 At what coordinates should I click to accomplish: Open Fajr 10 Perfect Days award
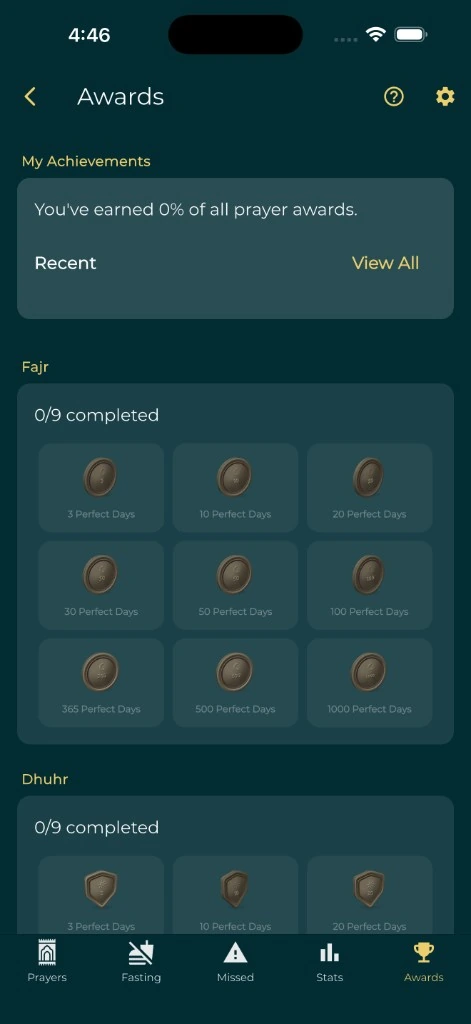[235, 487]
